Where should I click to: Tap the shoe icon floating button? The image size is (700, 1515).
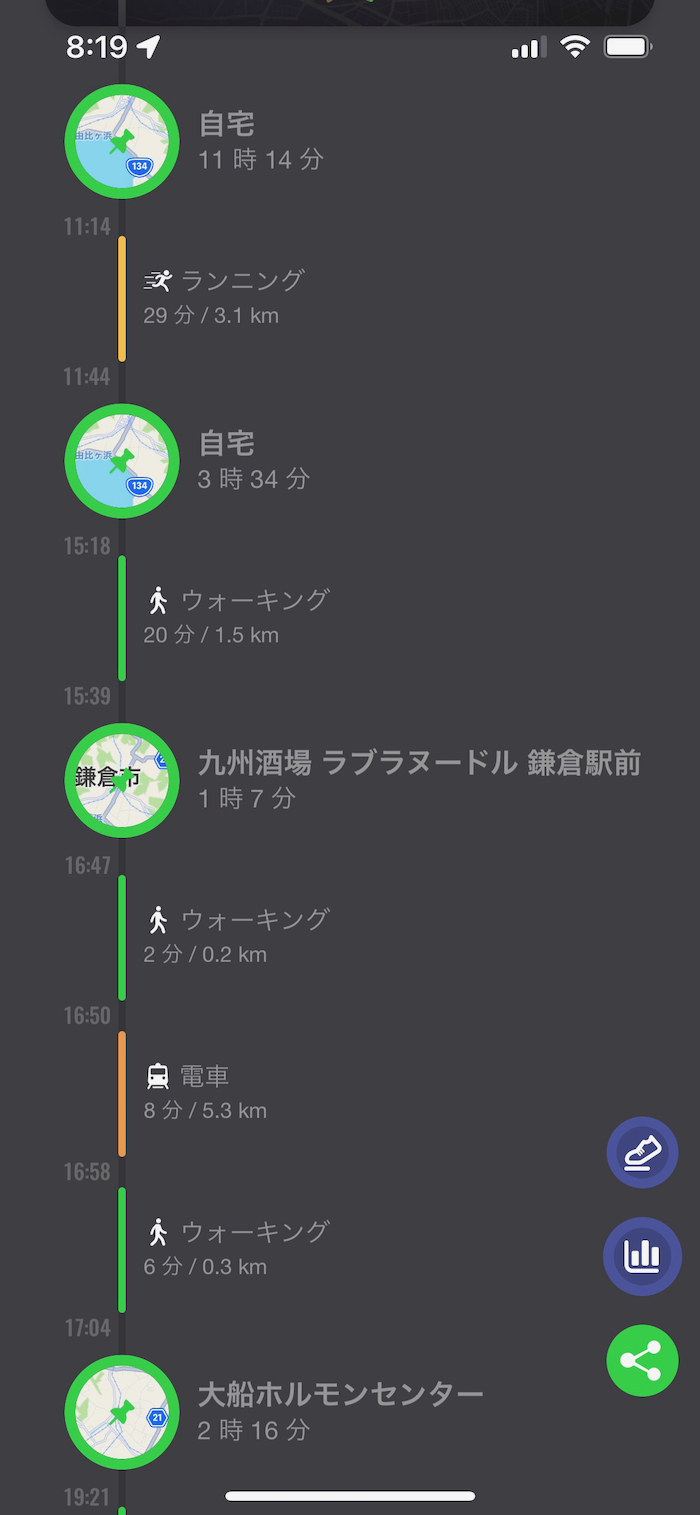(x=642, y=1153)
